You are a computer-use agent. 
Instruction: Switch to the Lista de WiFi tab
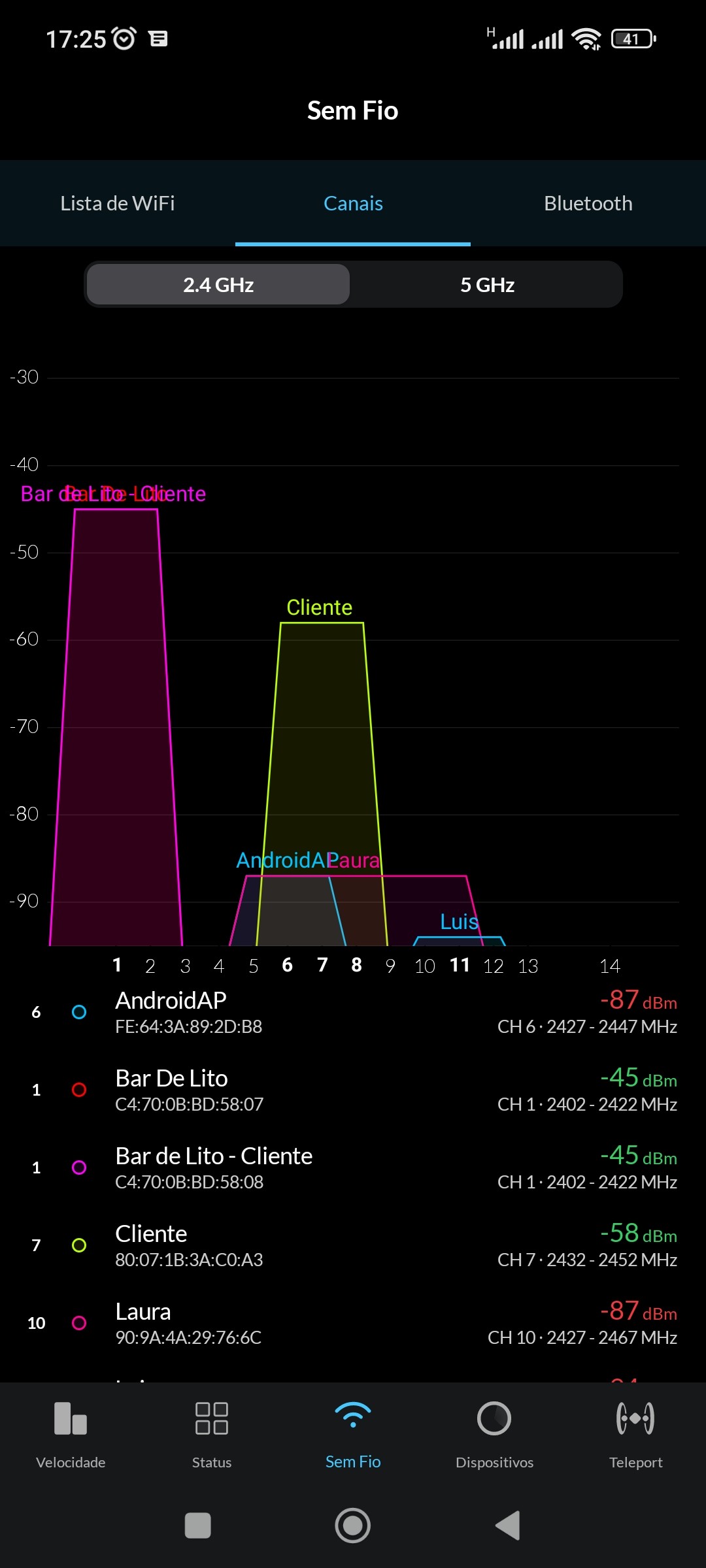coord(118,203)
